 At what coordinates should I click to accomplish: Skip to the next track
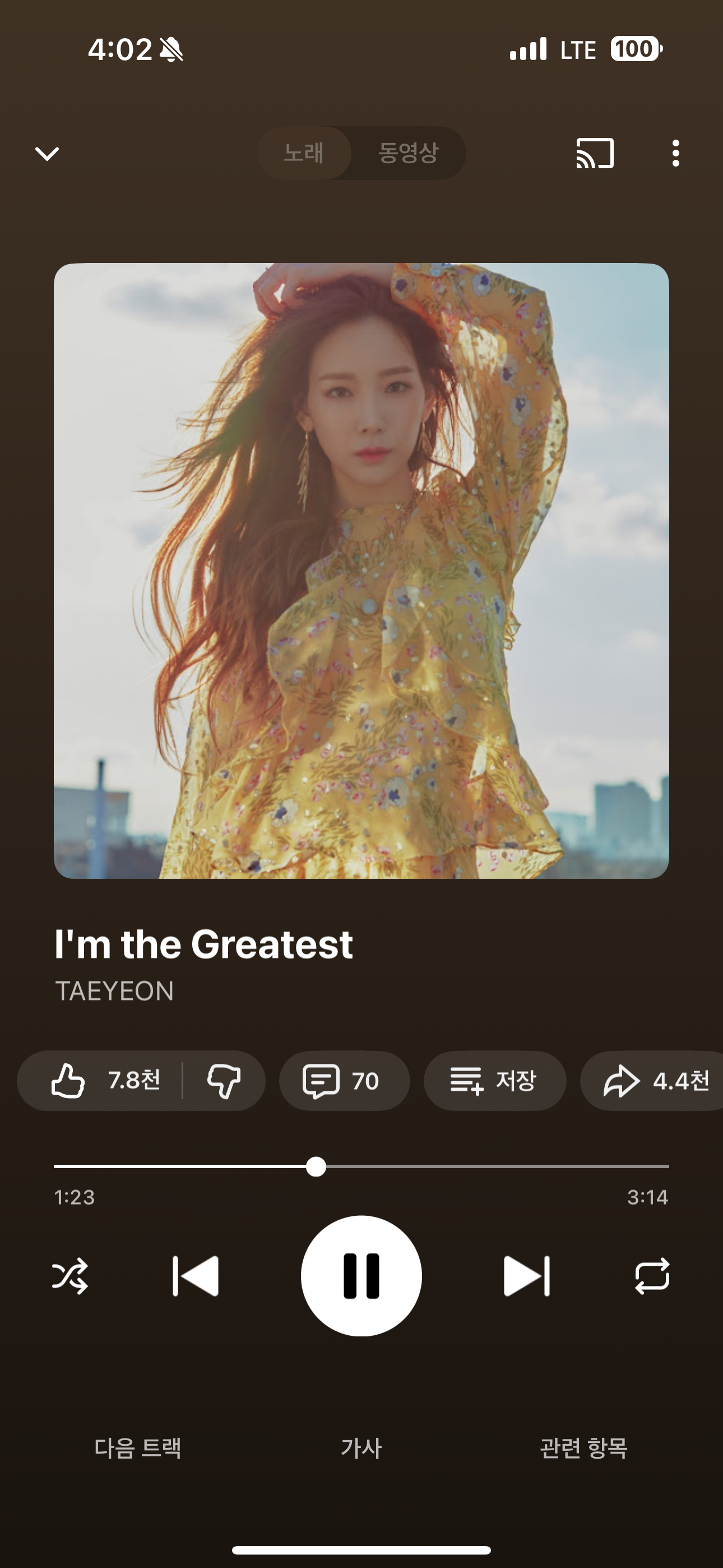tap(527, 1276)
